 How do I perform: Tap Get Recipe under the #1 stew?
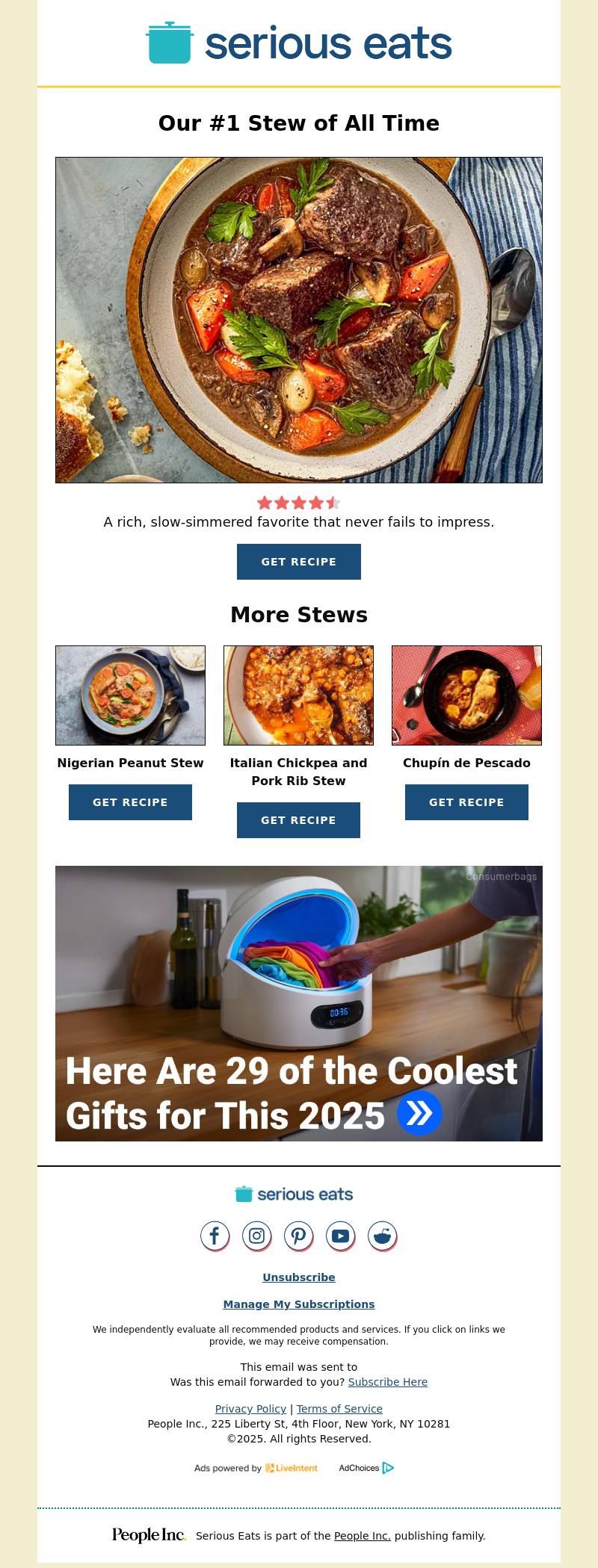coord(299,562)
